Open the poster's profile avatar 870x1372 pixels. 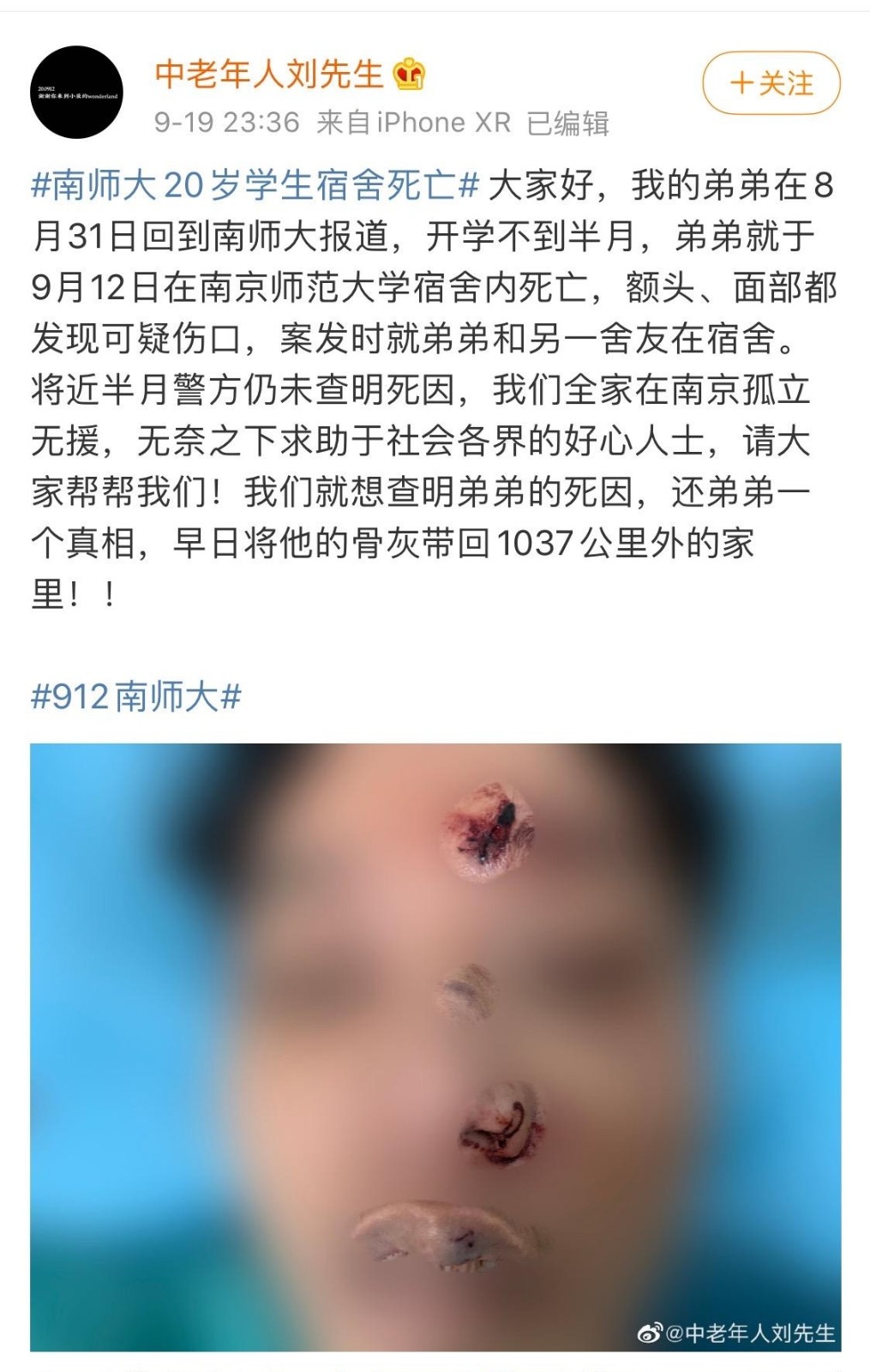[77, 92]
